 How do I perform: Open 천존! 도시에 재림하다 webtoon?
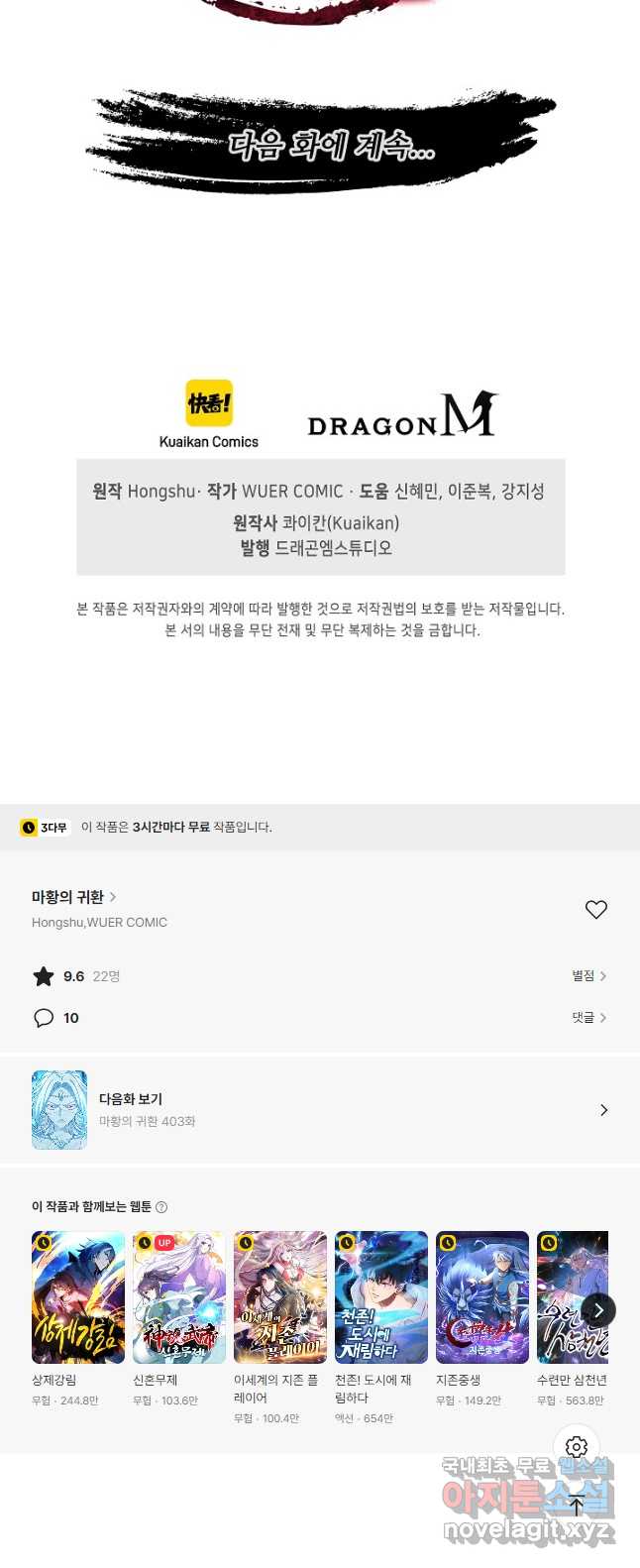point(381,1297)
